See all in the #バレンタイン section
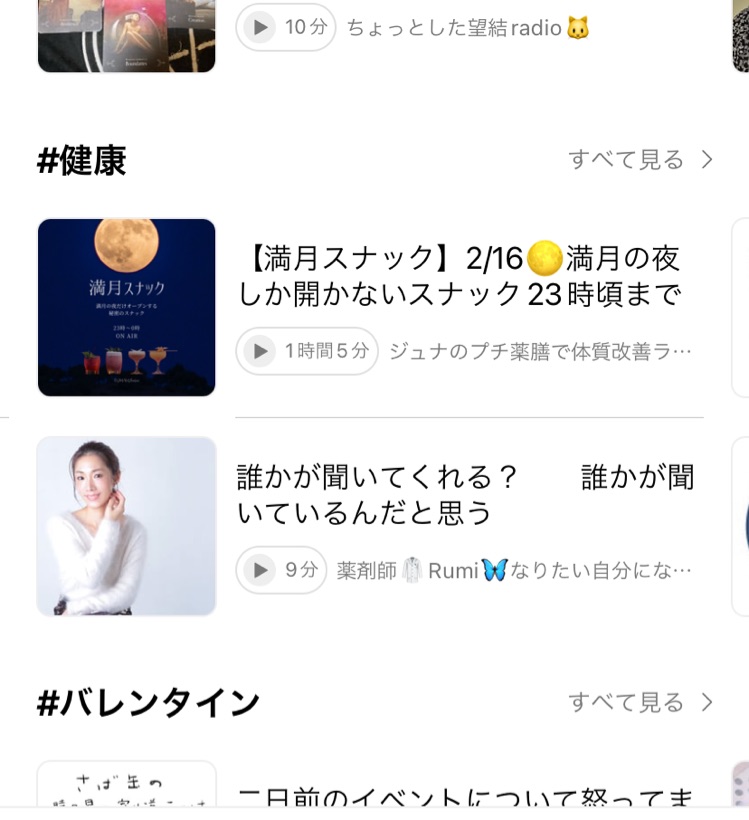Viewport: 749px width, 820px height. 640,702
